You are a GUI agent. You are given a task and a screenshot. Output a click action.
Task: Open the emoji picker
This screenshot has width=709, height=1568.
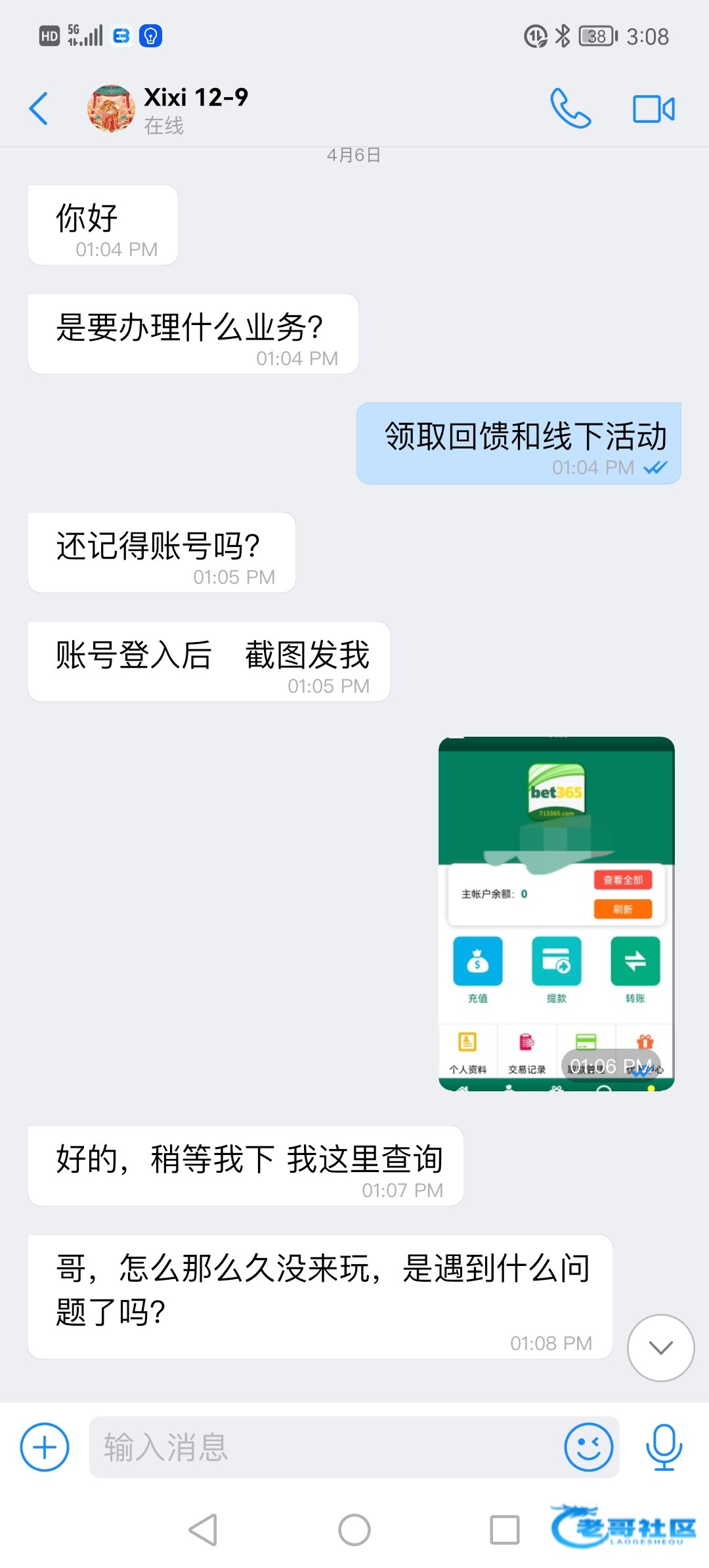click(x=588, y=1447)
